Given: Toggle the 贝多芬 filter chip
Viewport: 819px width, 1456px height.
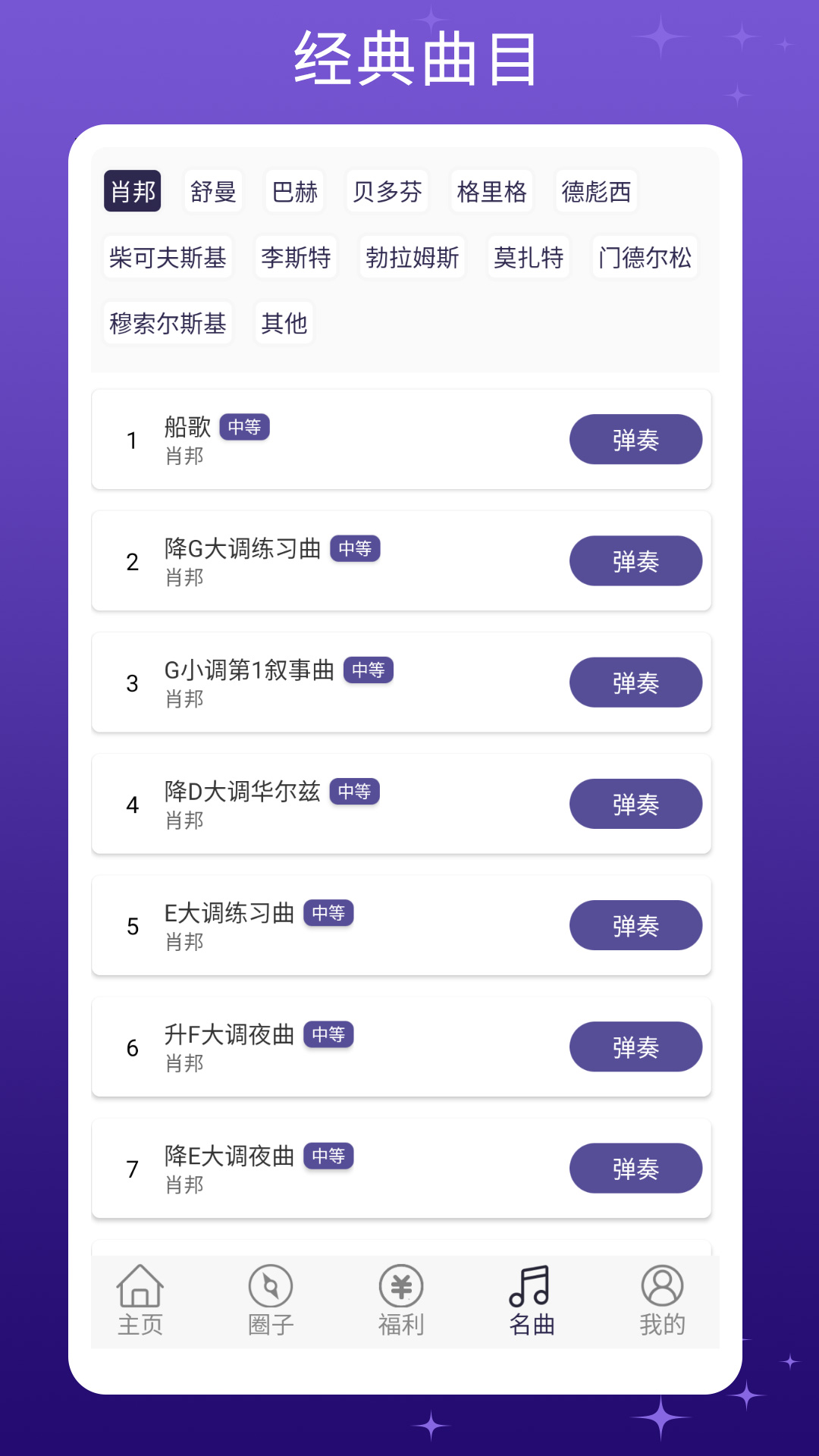Looking at the screenshot, I should [388, 192].
